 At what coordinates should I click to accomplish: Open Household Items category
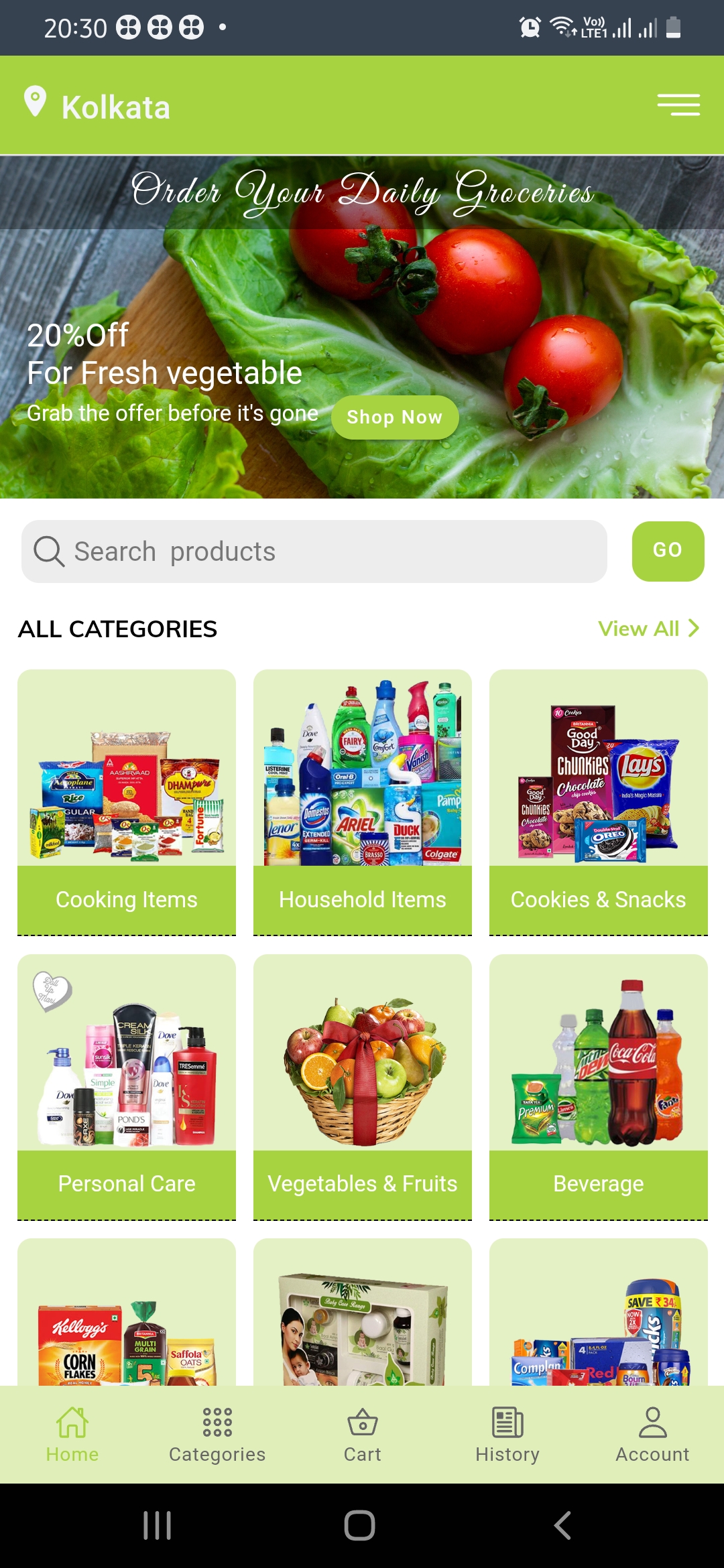(363, 802)
